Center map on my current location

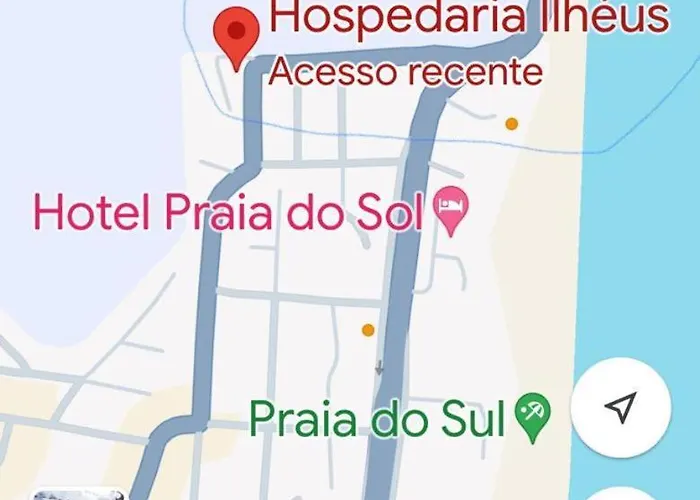(621, 407)
